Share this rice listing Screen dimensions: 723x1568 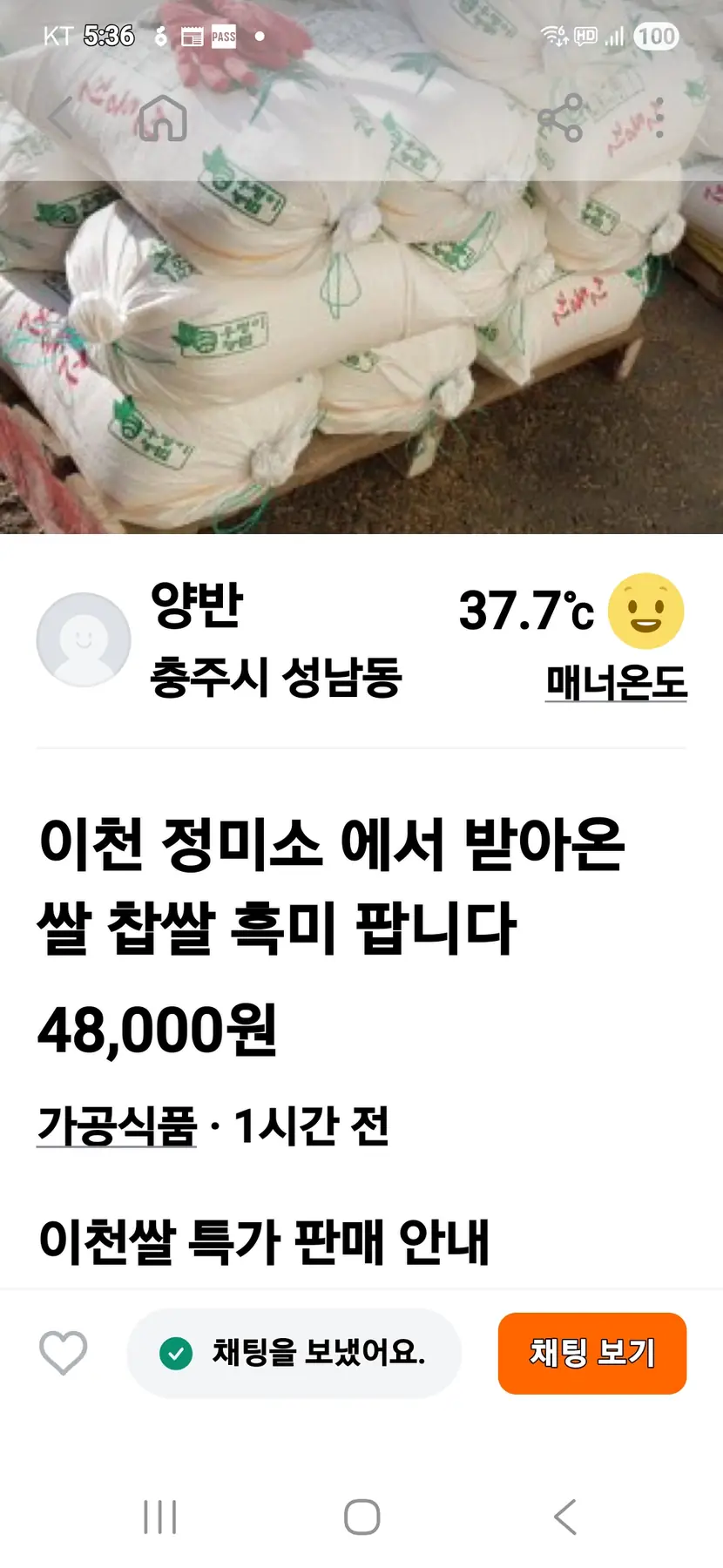(x=560, y=118)
